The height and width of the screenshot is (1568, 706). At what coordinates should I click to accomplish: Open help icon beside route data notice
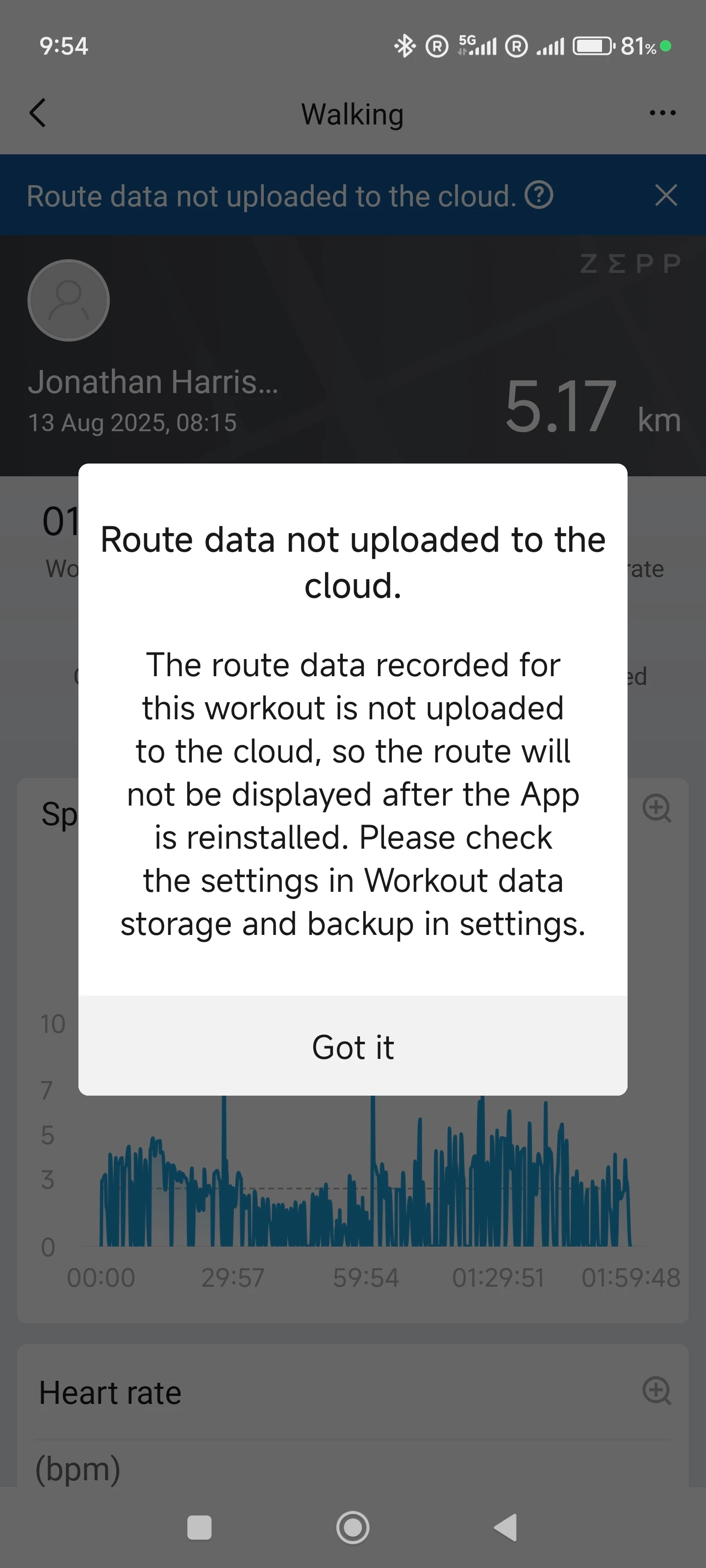[539, 196]
